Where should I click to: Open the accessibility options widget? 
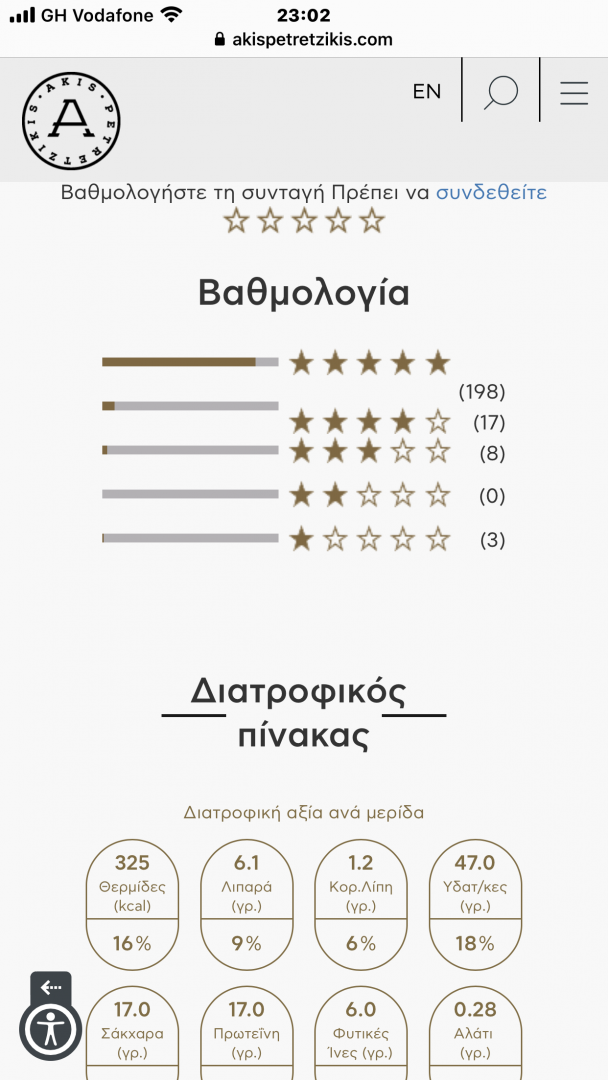click(x=51, y=1029)
